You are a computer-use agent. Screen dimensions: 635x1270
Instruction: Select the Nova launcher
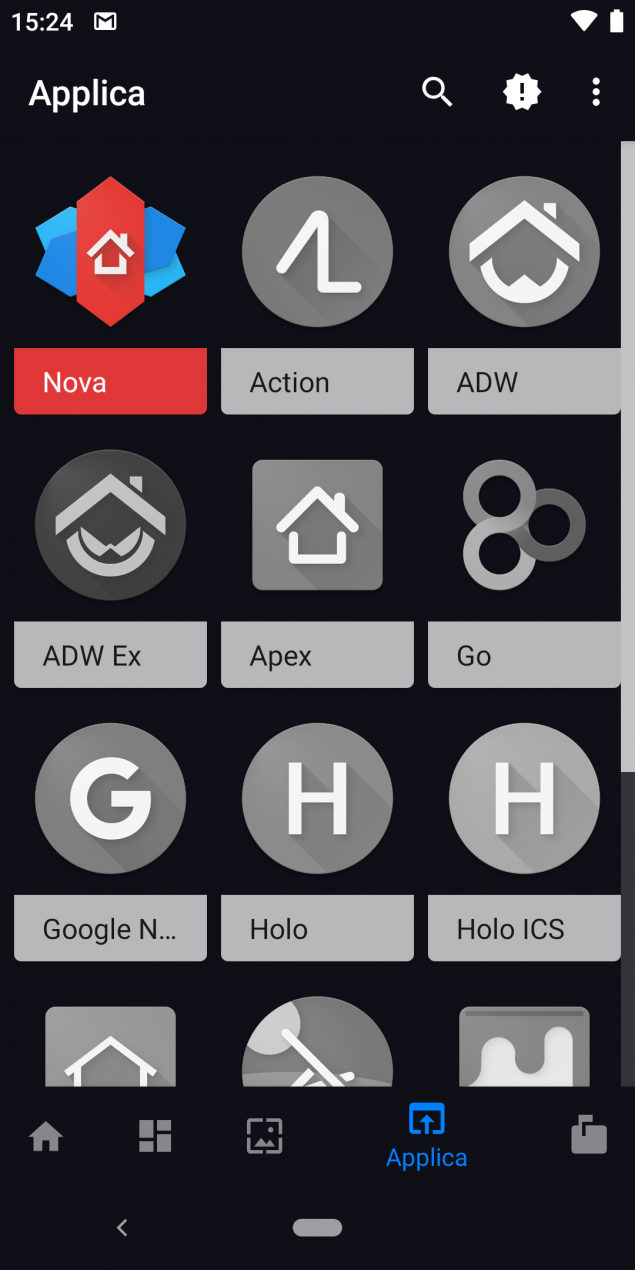point(110,290)
